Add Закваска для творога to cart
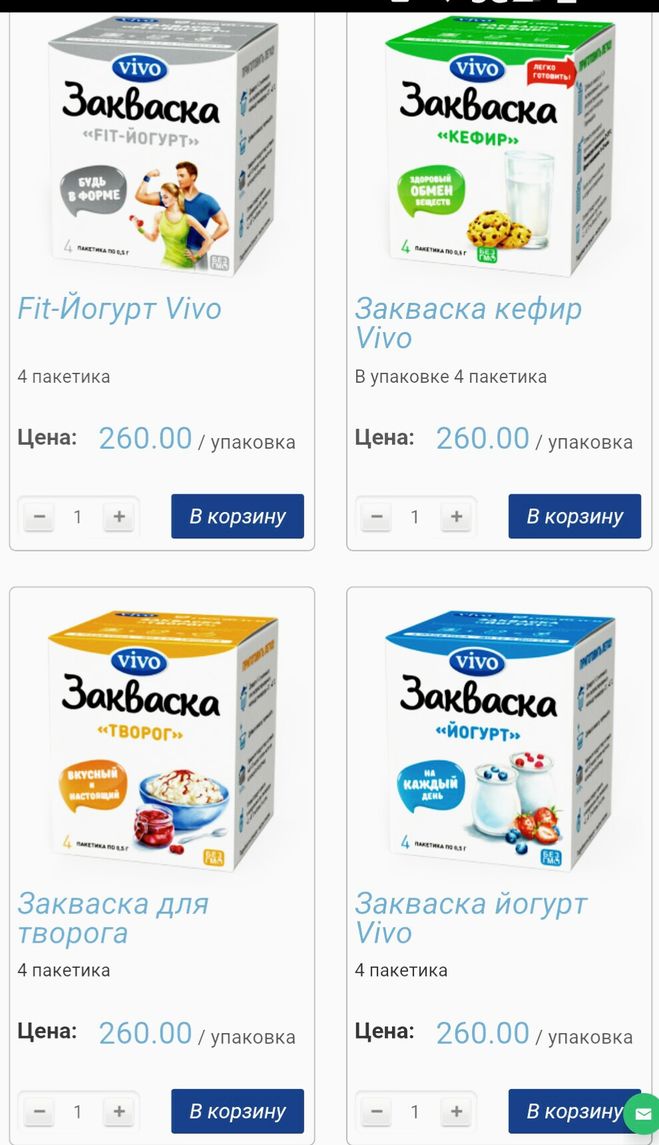The height and width of the screenshot is (1145, 659). 237,1111
